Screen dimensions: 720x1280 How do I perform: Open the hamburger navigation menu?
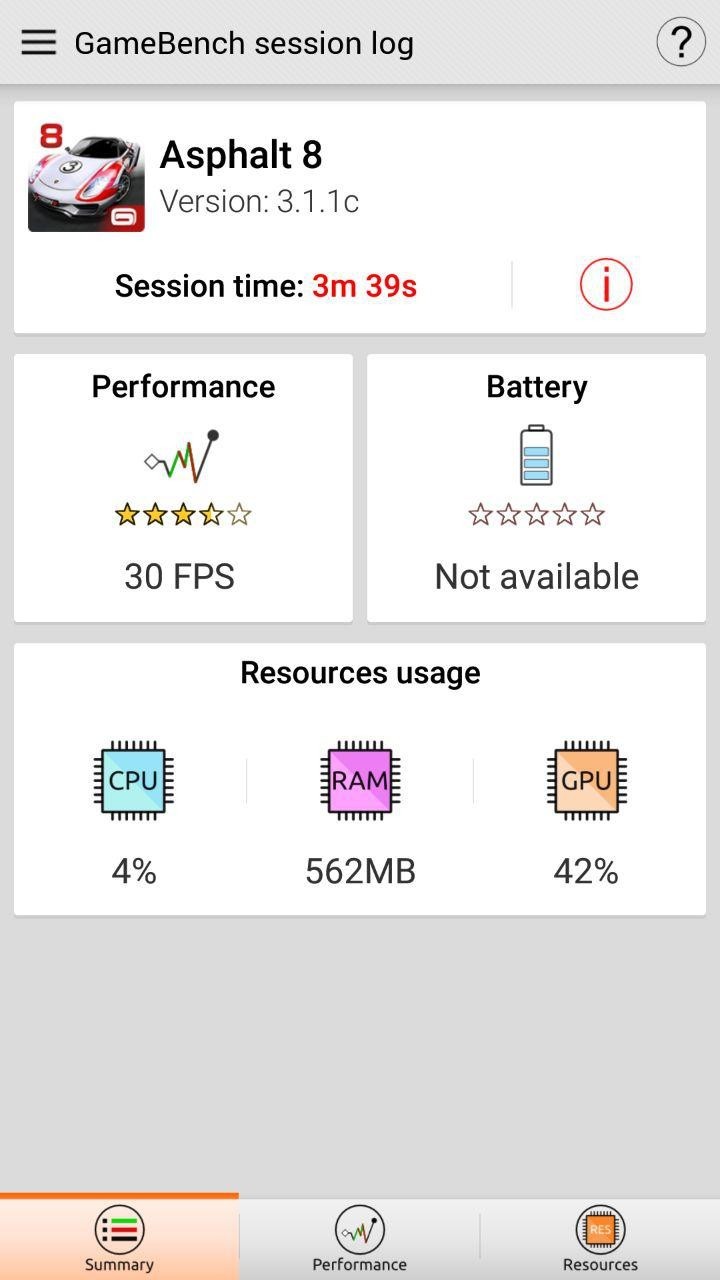point(38,42)
